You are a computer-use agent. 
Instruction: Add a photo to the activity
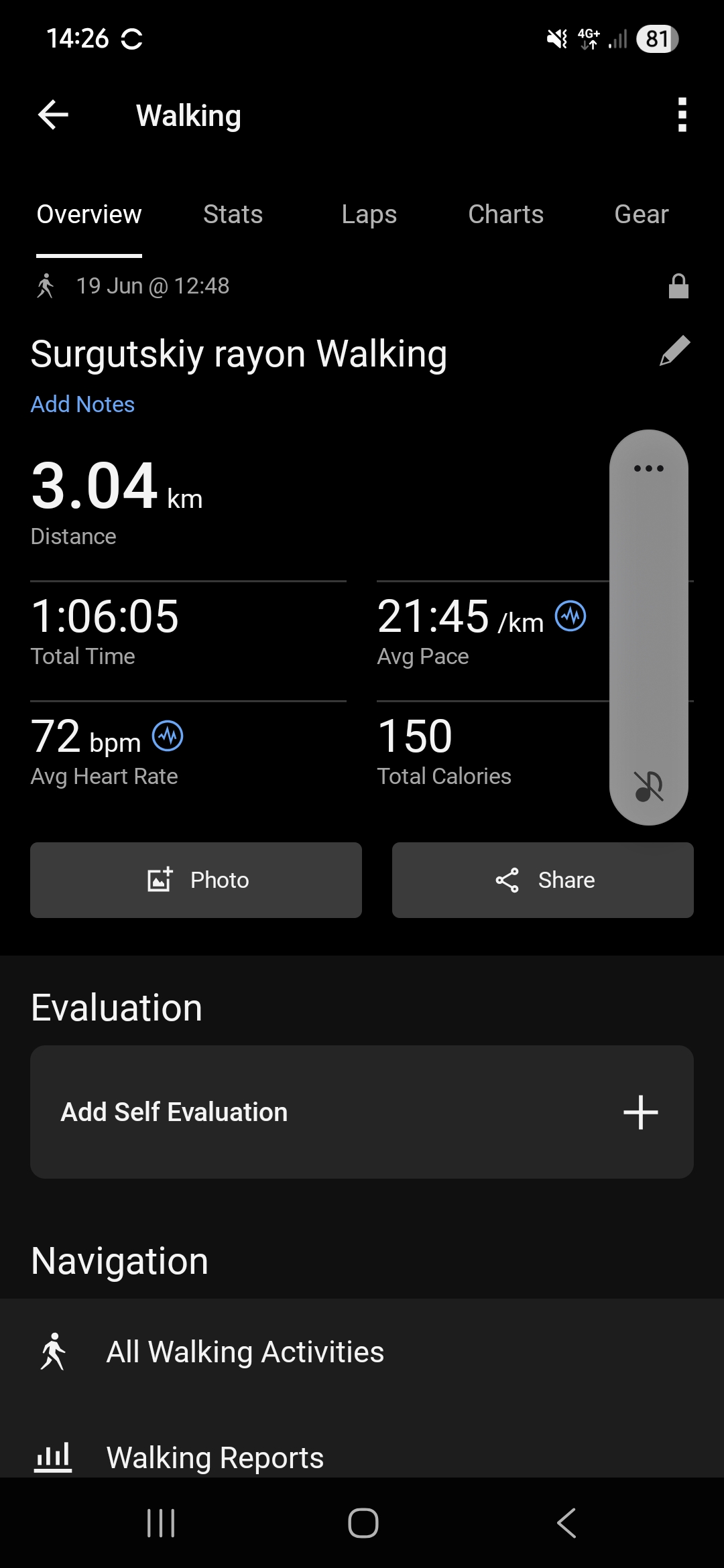point(196,880)
